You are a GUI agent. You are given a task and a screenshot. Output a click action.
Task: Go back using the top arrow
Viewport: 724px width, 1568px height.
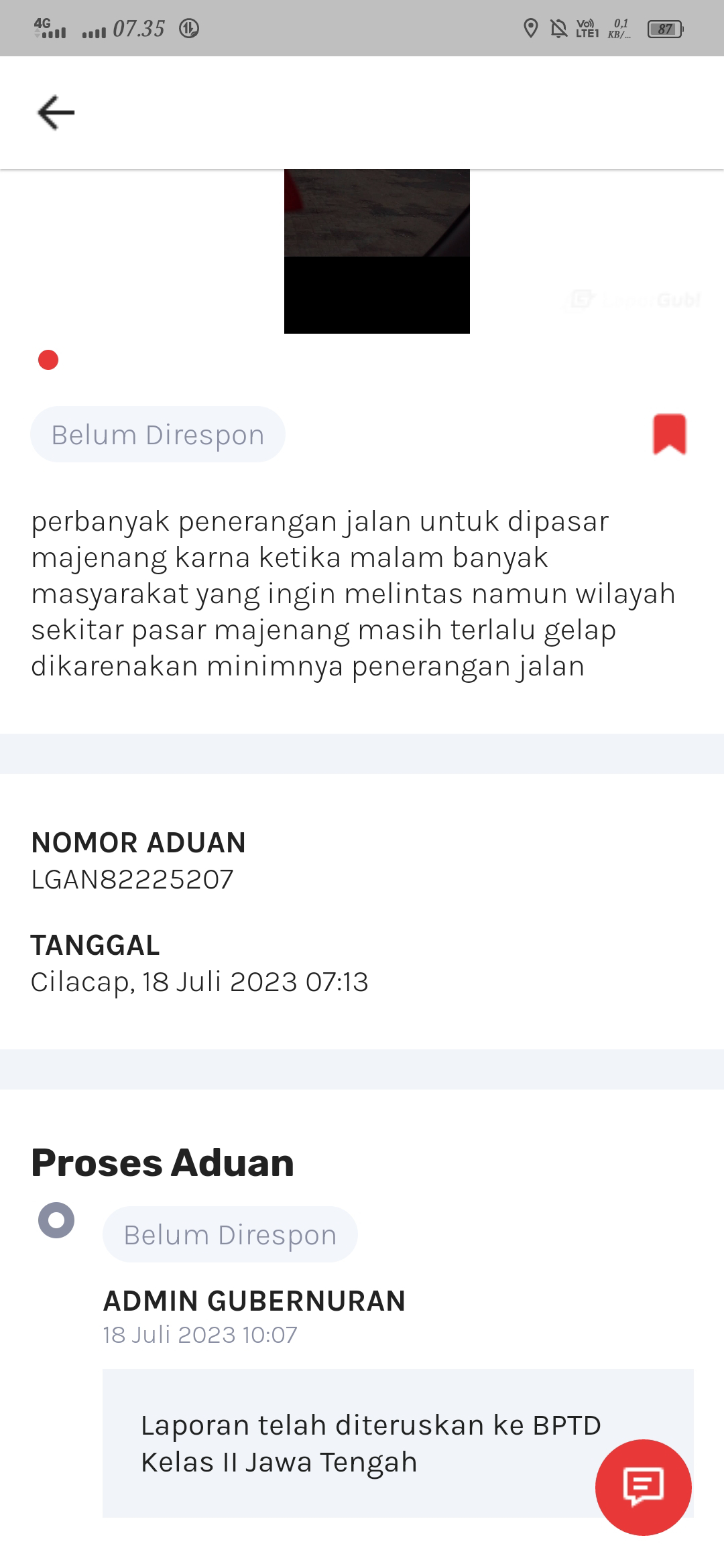[56, 112]
